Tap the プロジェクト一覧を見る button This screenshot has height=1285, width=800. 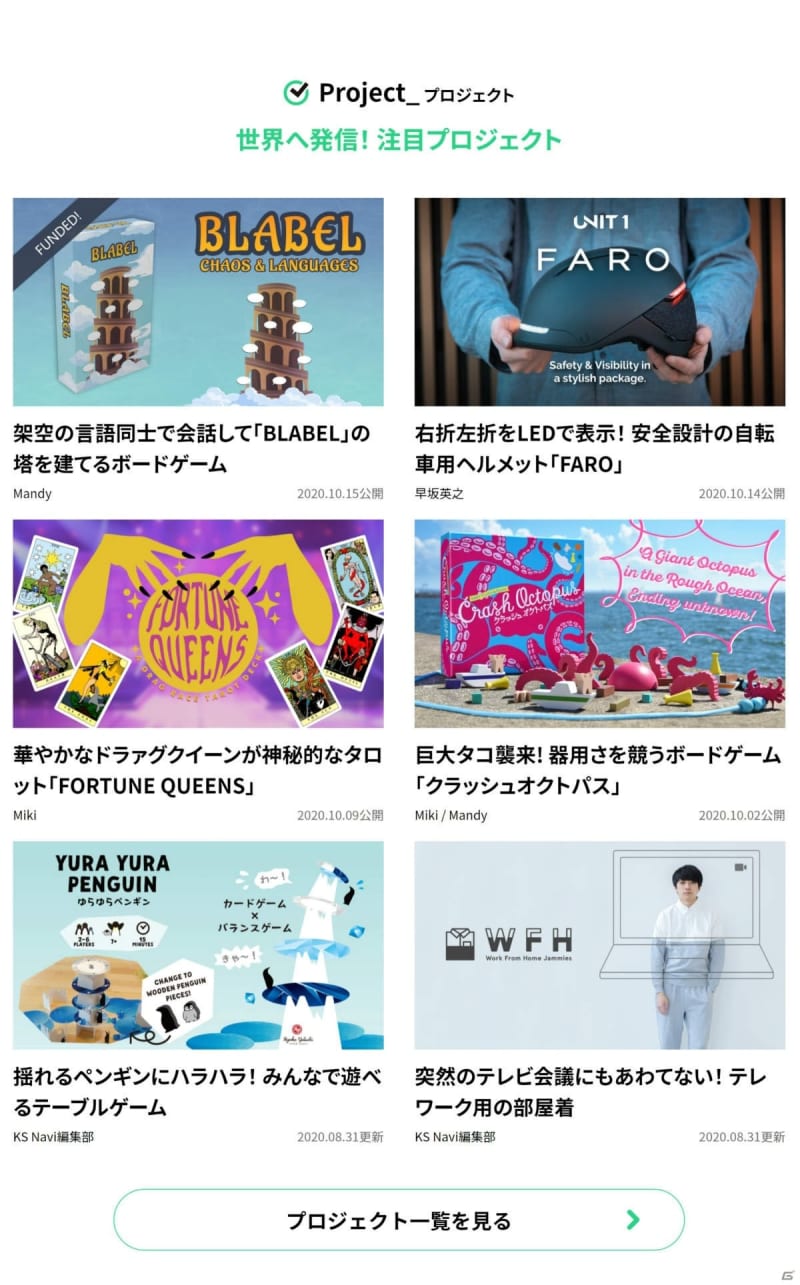399,1220
